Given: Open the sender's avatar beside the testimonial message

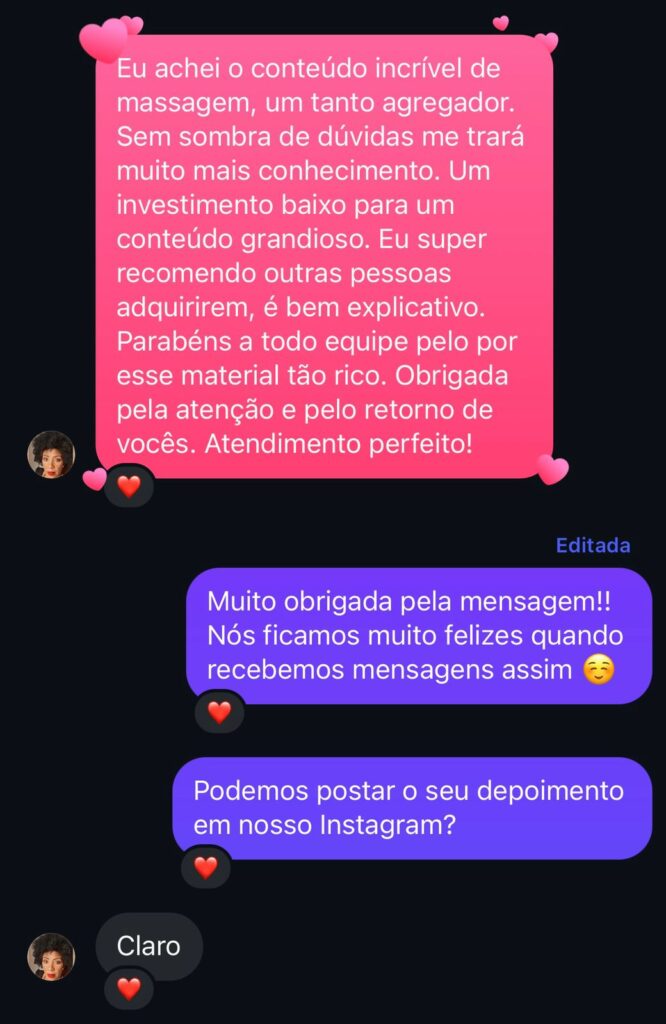Looking at the screenshot, I should [x=50, y=455].
